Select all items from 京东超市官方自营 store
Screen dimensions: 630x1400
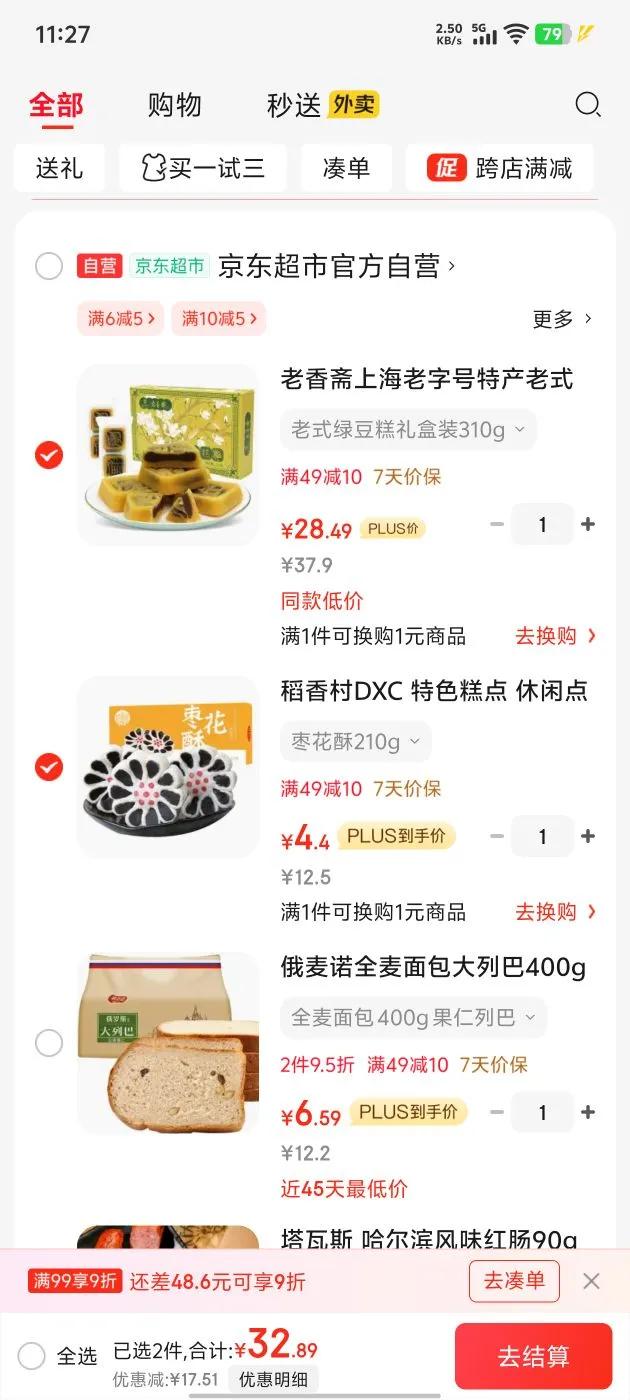tap(49, 266)
